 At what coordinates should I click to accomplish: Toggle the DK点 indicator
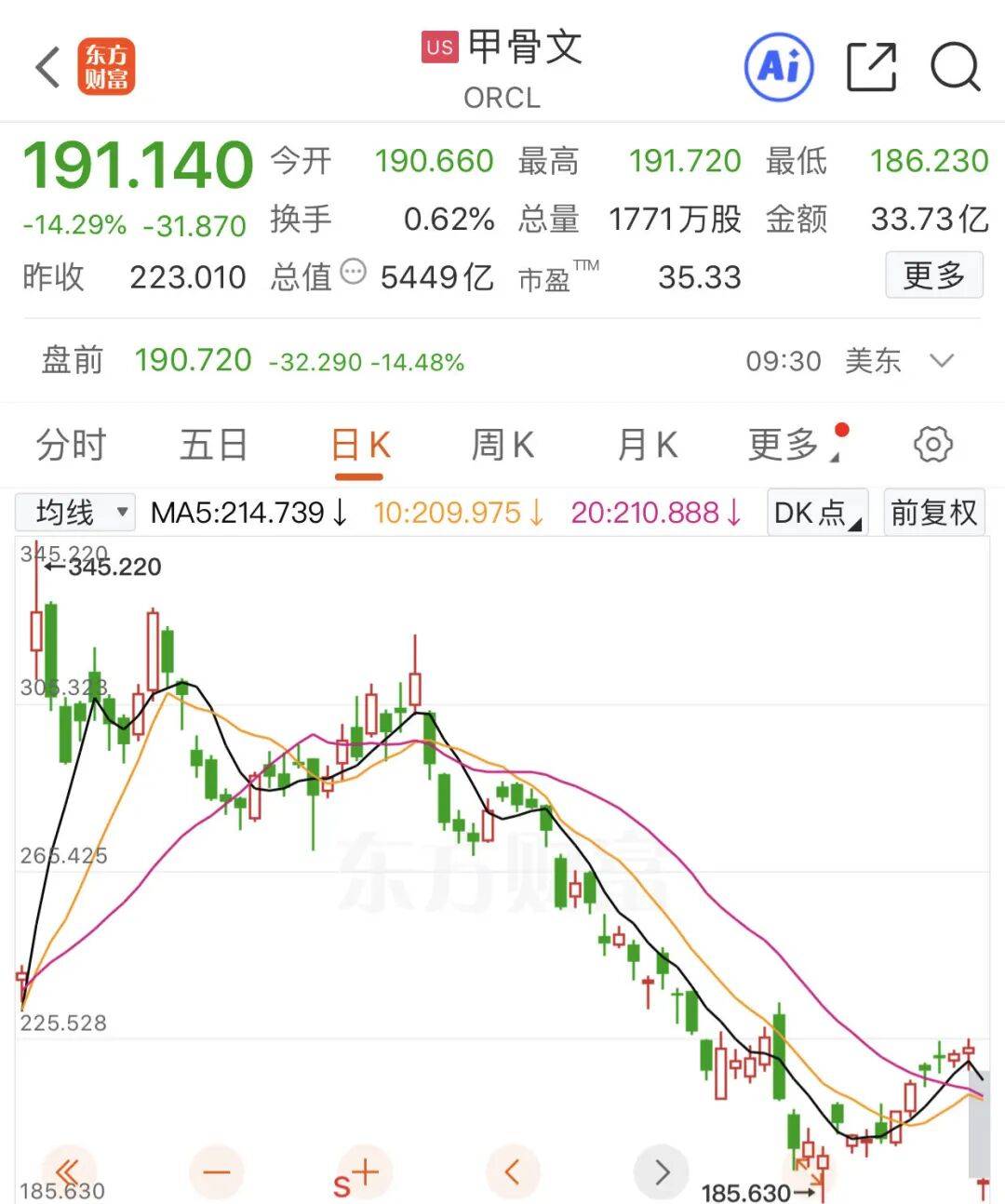[x=815, y=513]
